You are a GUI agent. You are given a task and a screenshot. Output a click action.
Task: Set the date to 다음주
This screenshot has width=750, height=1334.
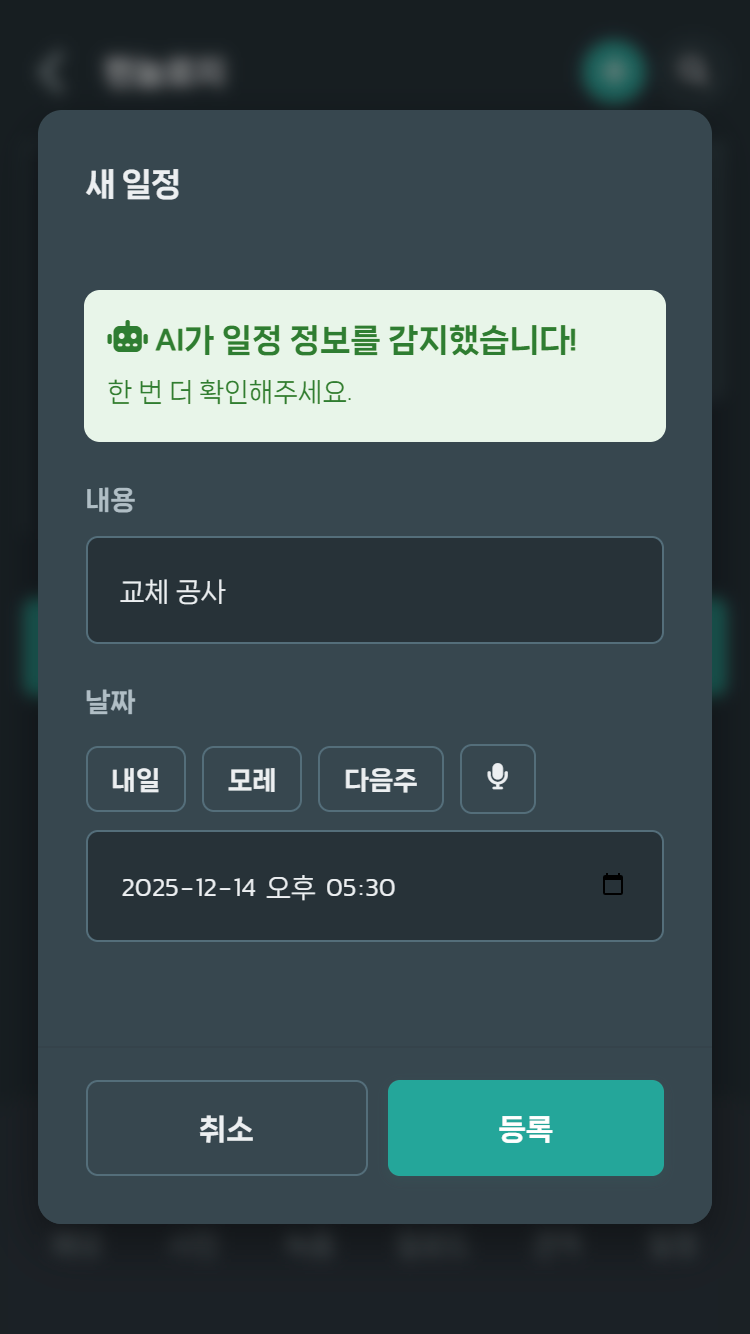coord(380,779)
